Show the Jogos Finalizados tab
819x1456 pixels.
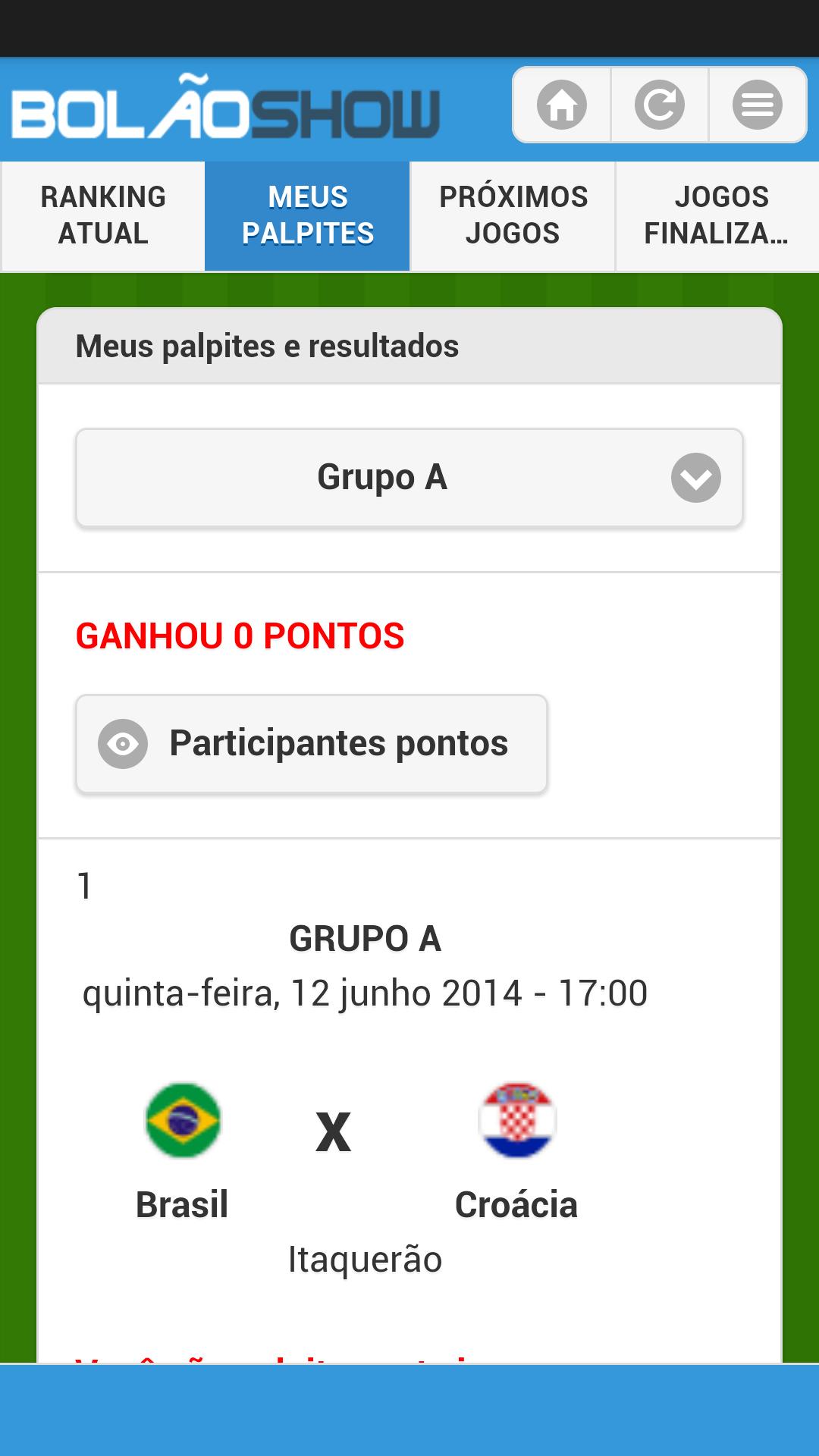pyautogui.click(x=717, y=215)
